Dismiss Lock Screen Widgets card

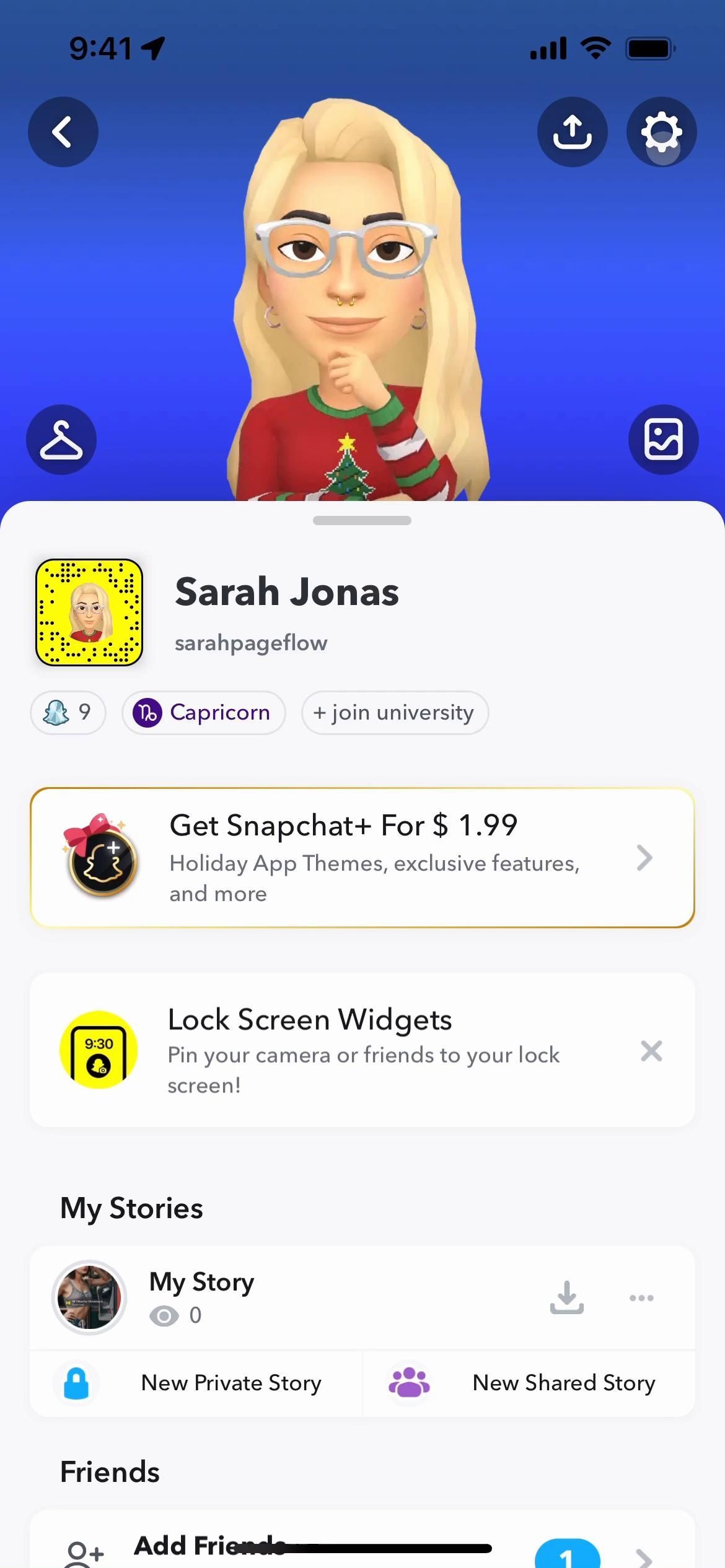click(x=651, y=1051)
